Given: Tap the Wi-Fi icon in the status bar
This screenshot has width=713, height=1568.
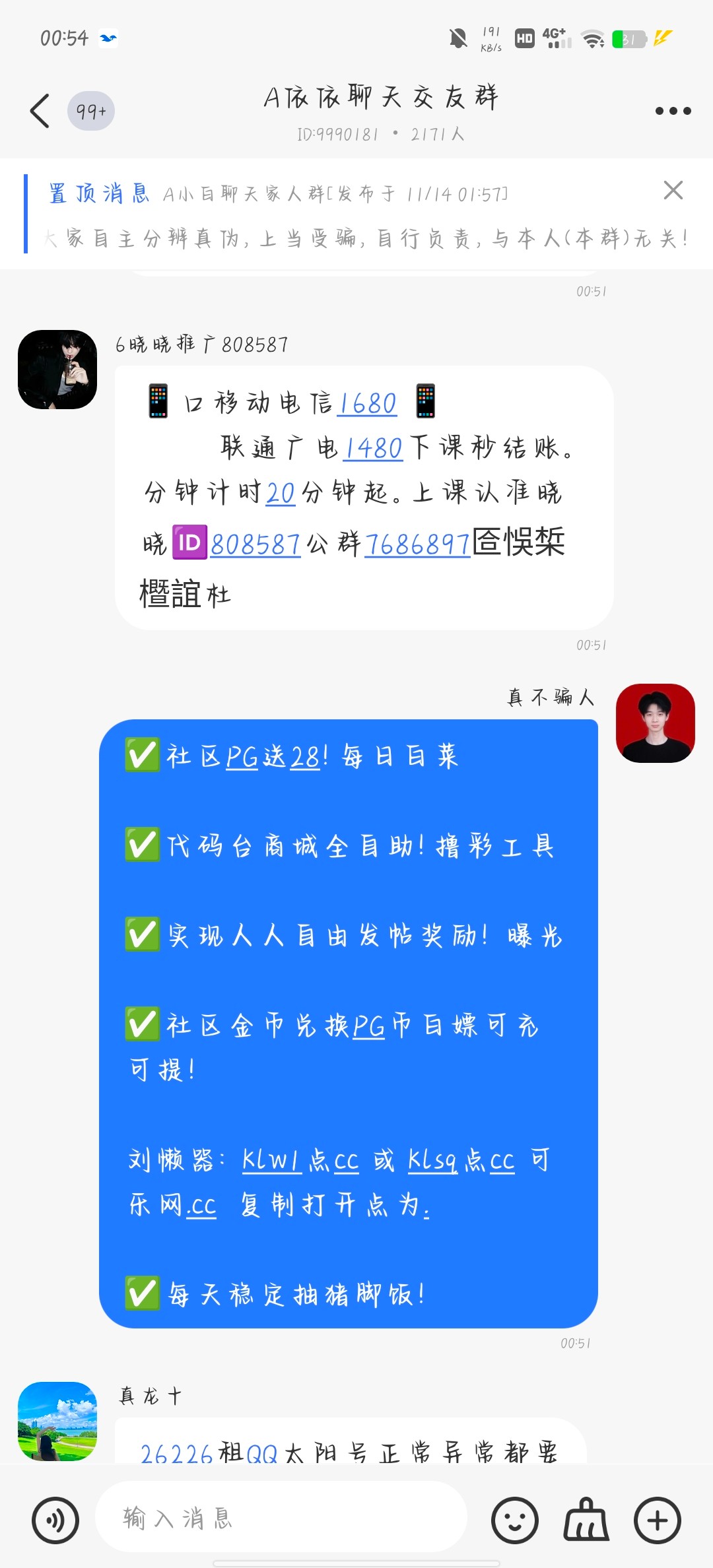Looking at the screenshot, I should pos(593,38).
